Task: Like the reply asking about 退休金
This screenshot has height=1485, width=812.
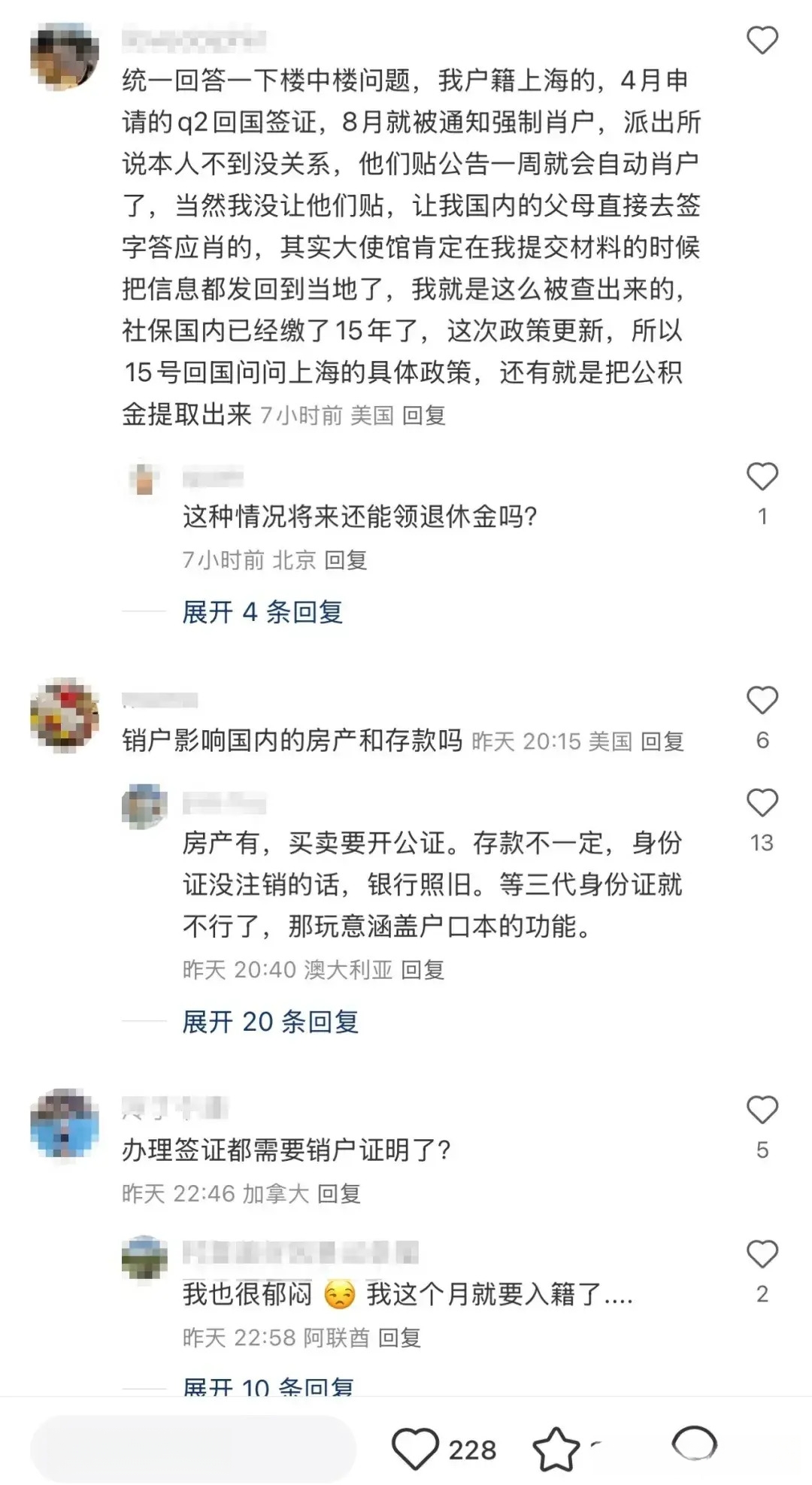Action: tap(762, 477)
